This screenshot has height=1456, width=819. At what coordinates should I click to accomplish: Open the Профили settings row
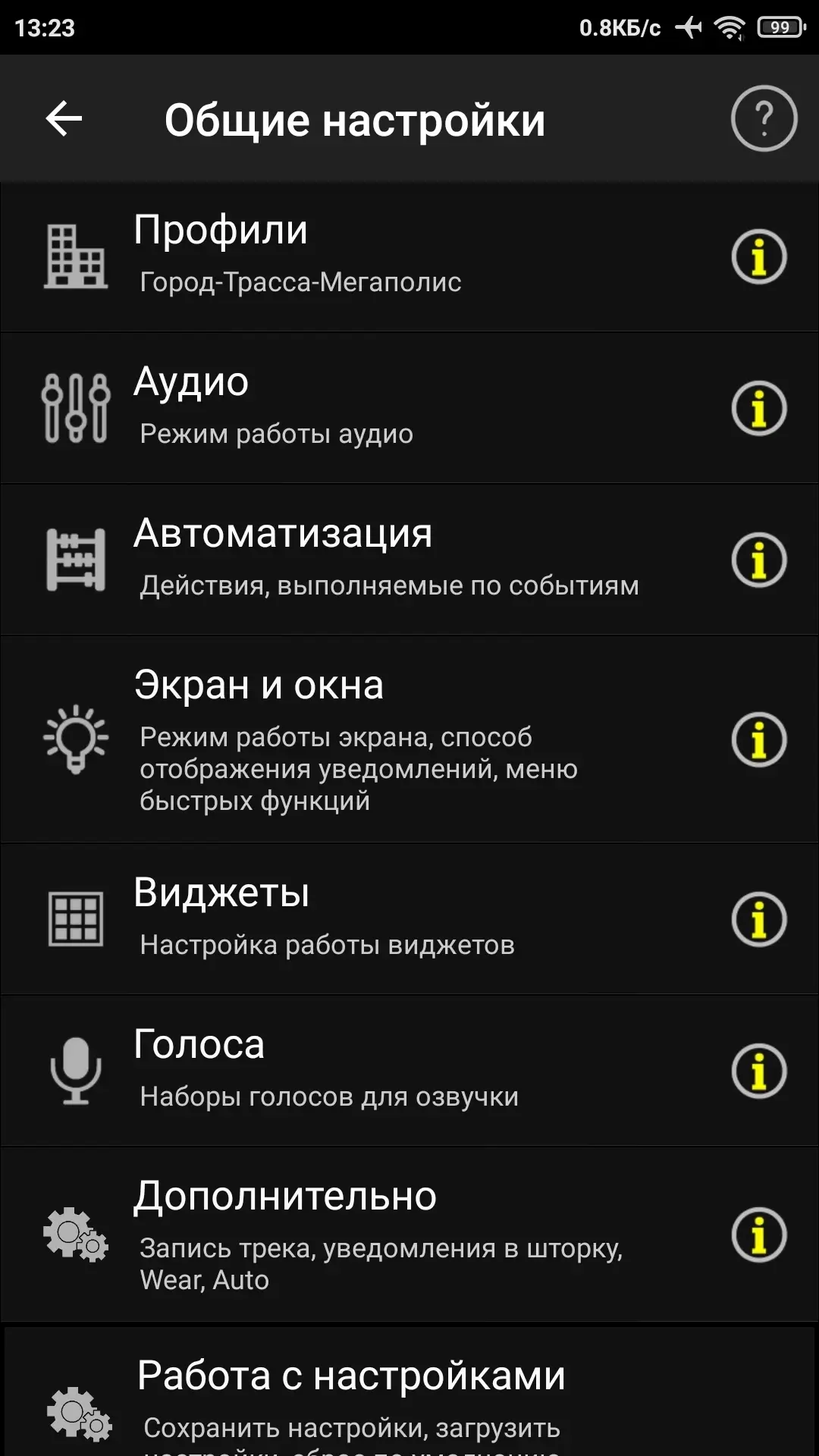coord(409,256)
